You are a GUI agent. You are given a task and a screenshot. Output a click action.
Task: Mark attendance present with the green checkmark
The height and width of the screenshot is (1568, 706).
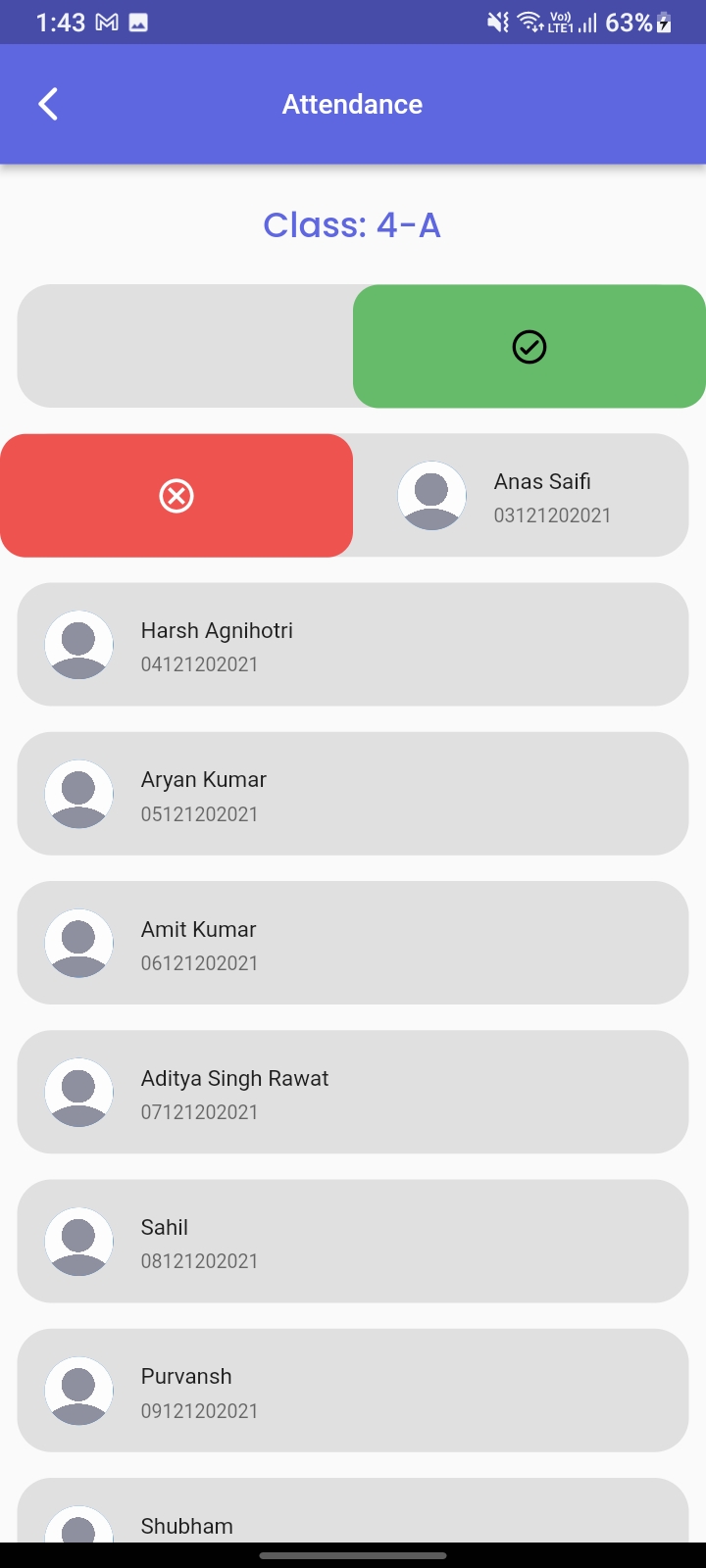[x=528, y=346]
